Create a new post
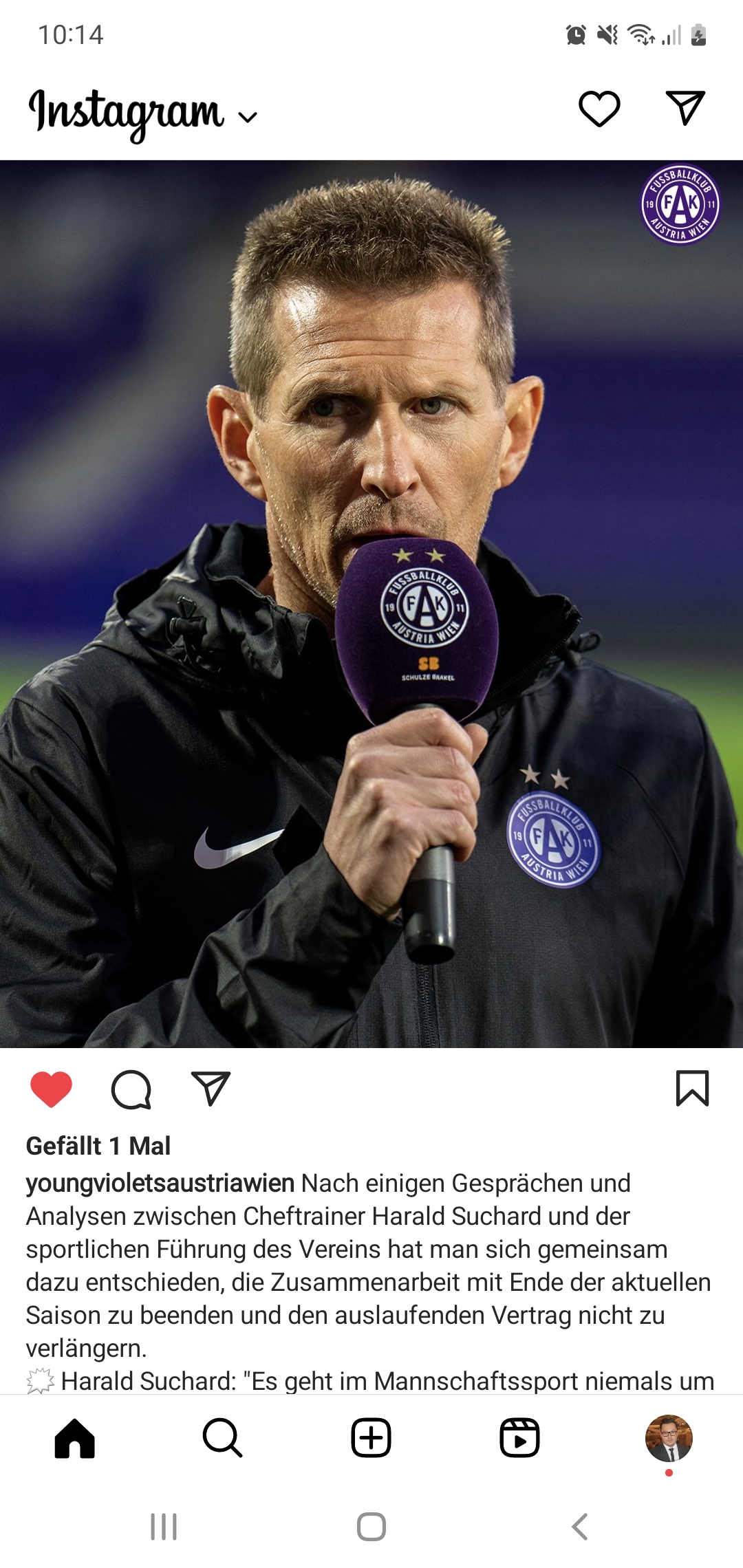743x1568 pixels. click(371, 1438)
